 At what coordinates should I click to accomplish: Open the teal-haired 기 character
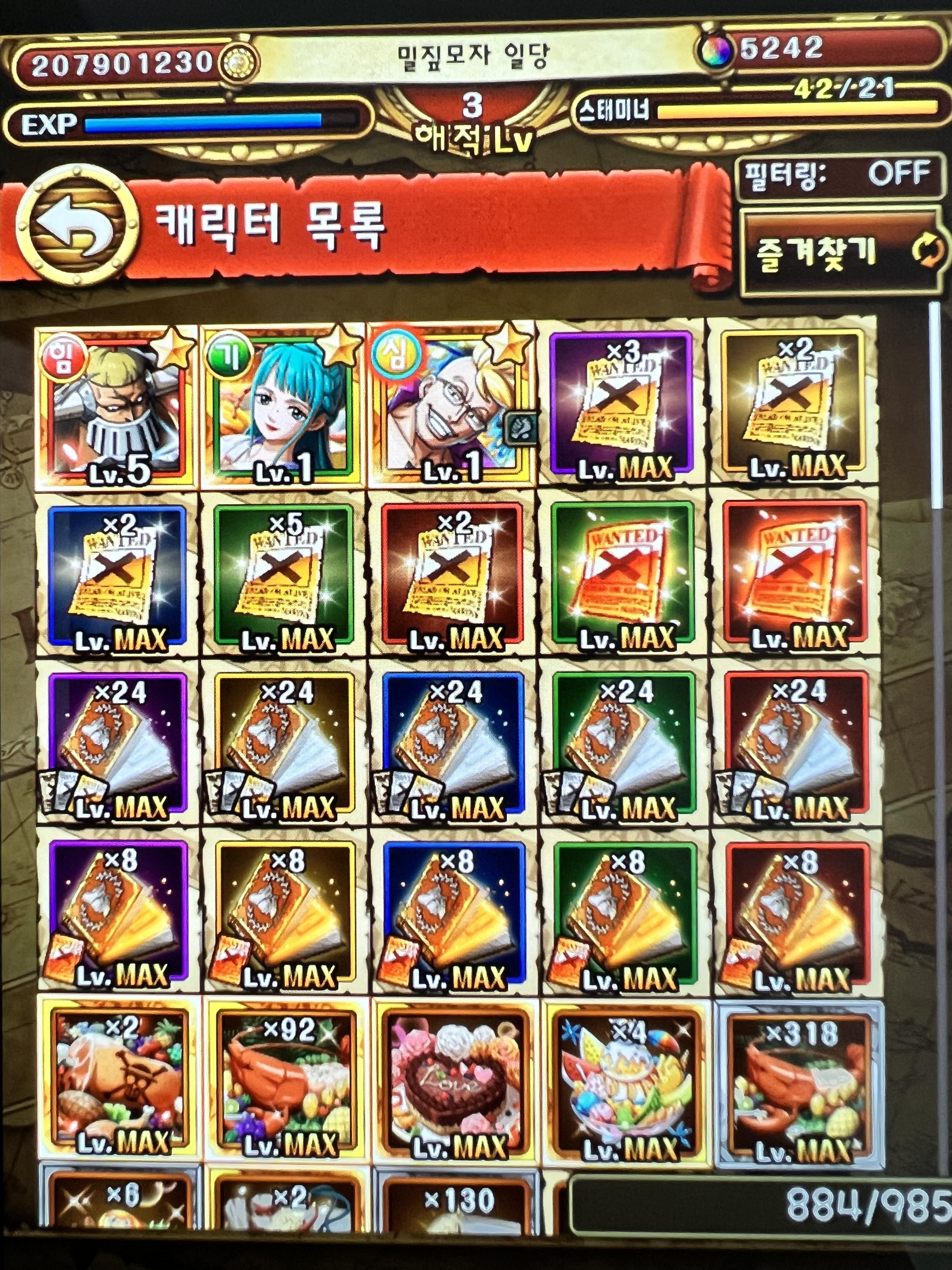(283, 405)
